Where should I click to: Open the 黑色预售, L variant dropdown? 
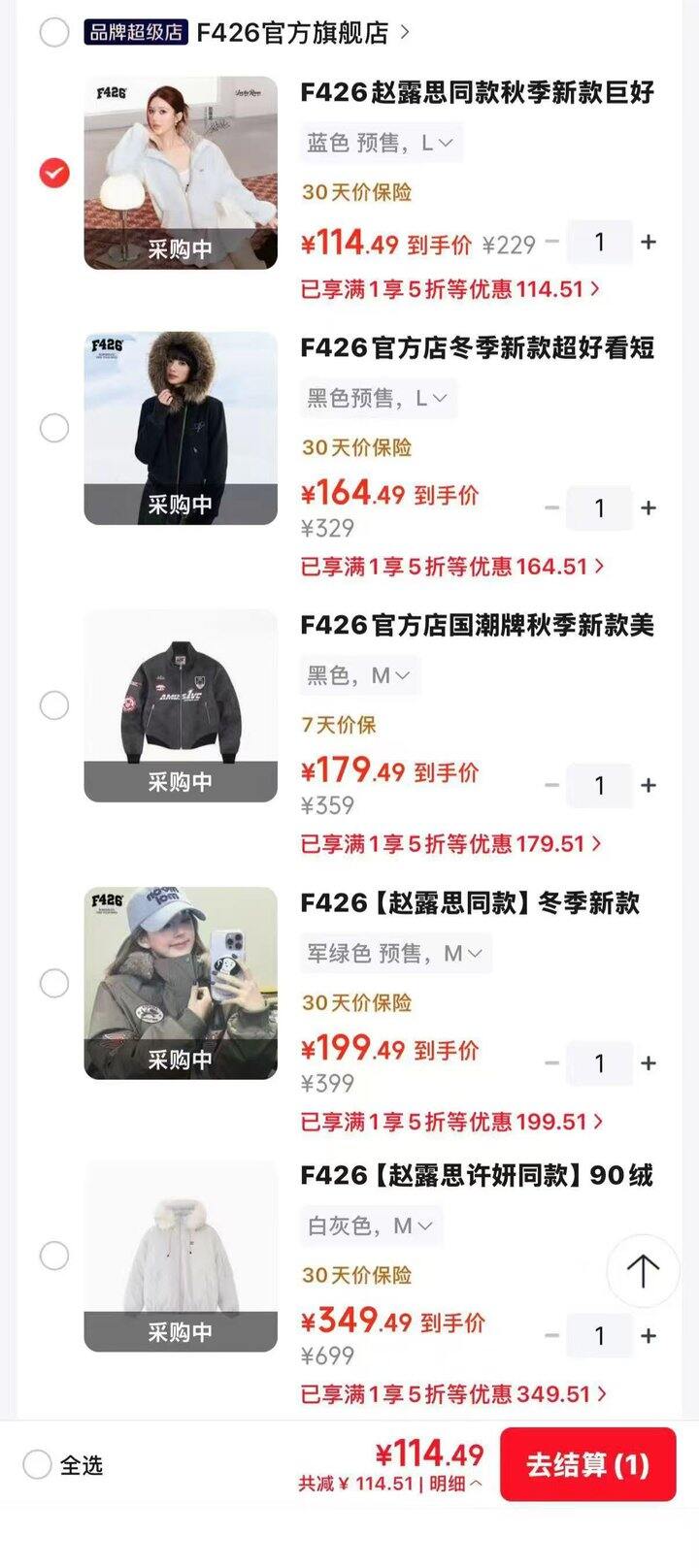click(x=379, y=398)
